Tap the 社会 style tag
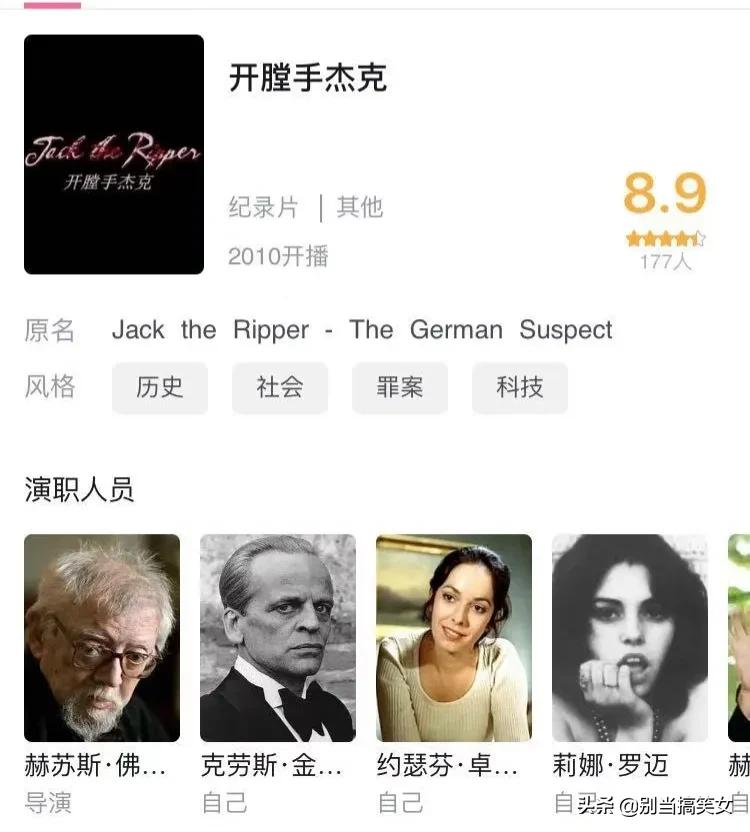Viewport: 750px width, 832px height. click(280, 388)
